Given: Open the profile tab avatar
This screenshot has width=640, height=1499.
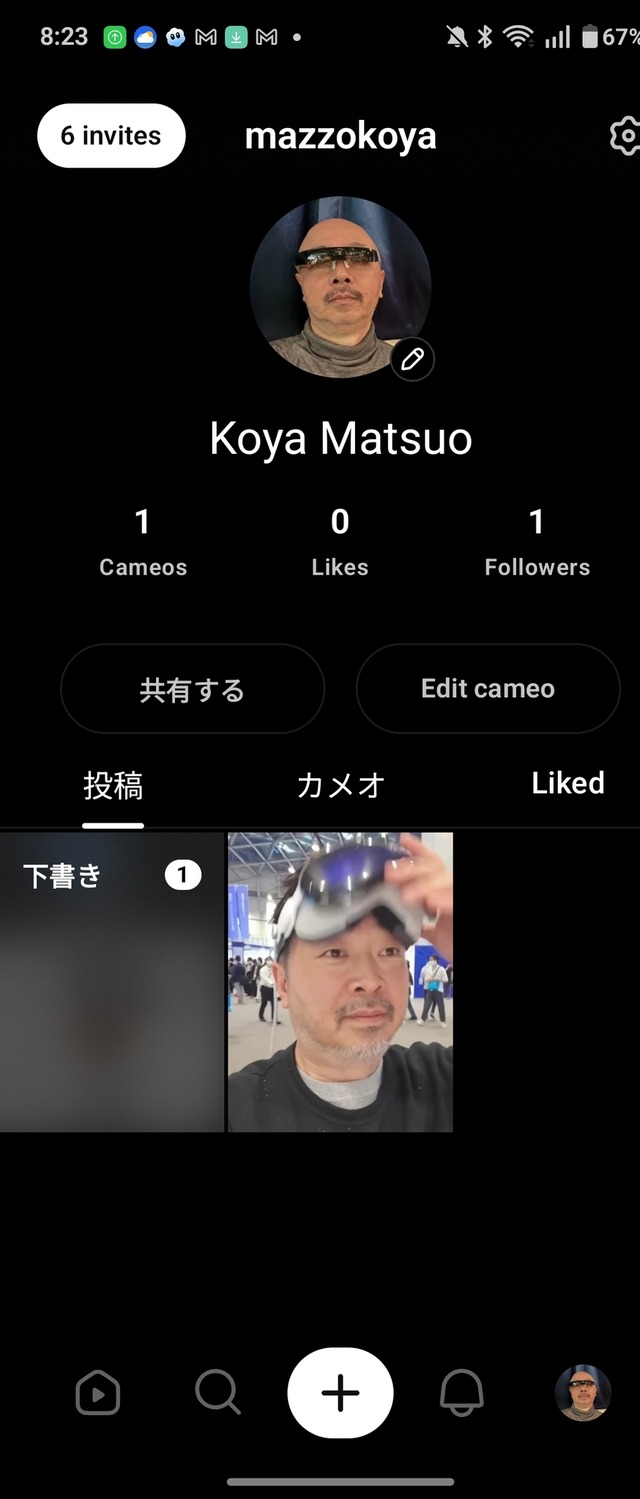Looking at the screenshot, I should tap(583, 1392).
